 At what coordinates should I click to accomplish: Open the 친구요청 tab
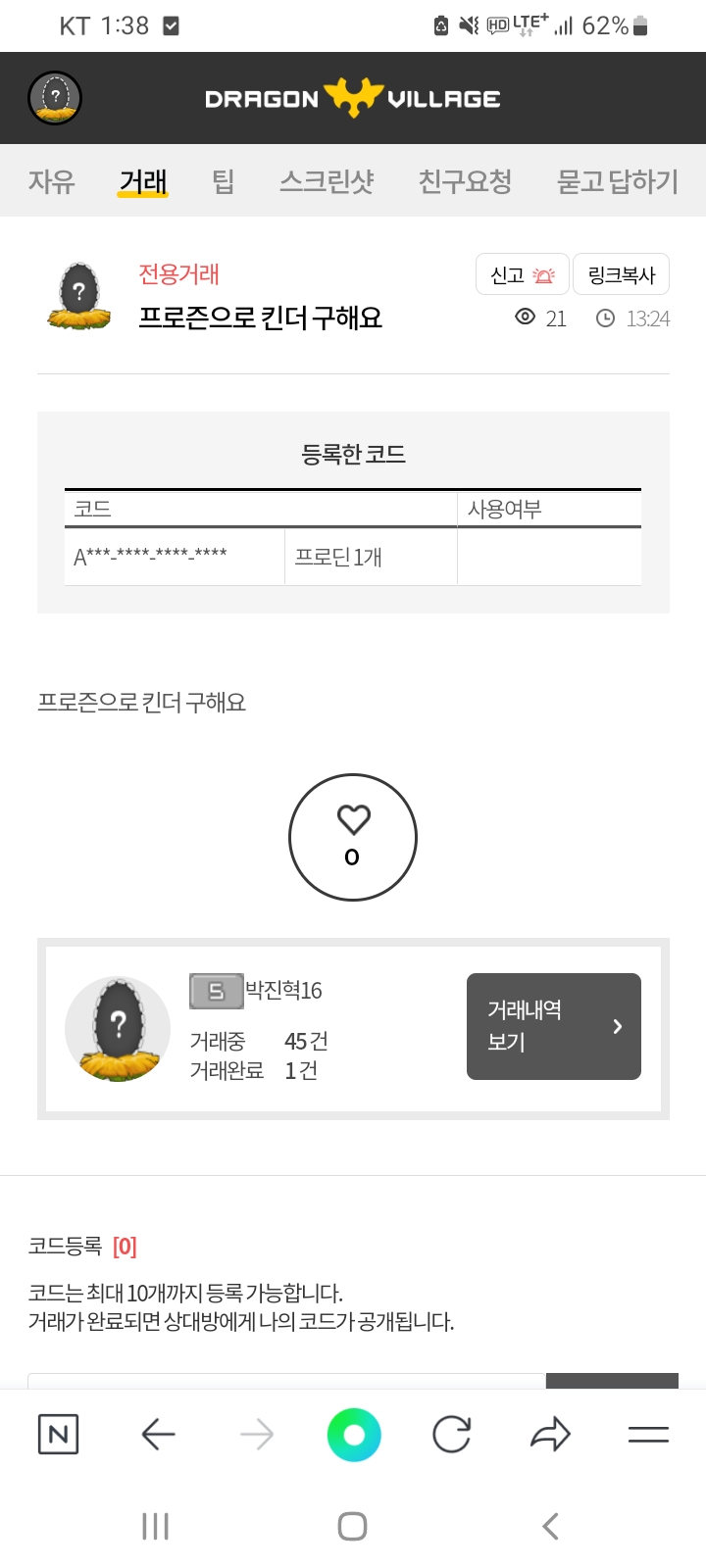[465, 181]
